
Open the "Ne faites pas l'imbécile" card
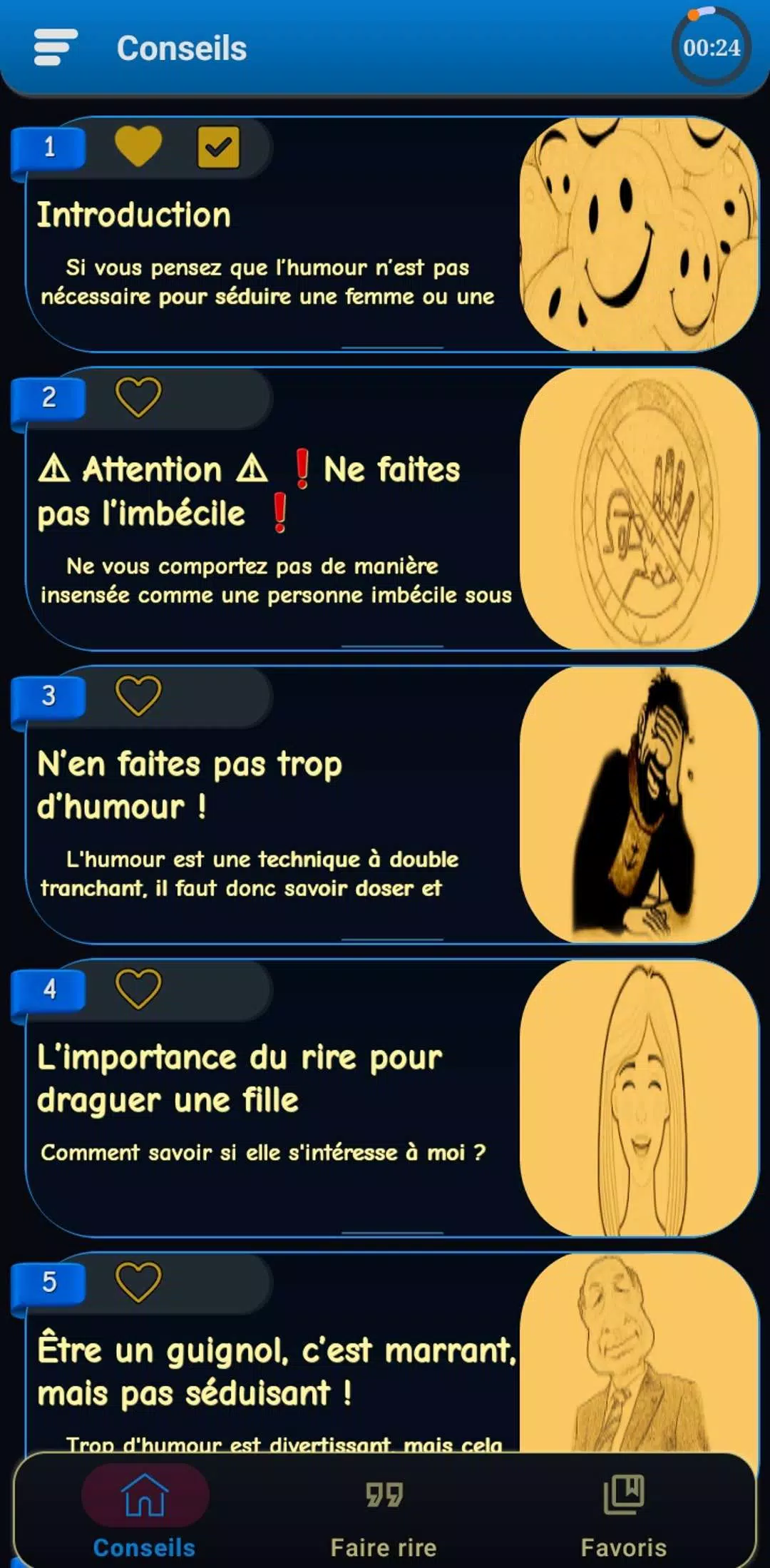click(271, 528)
